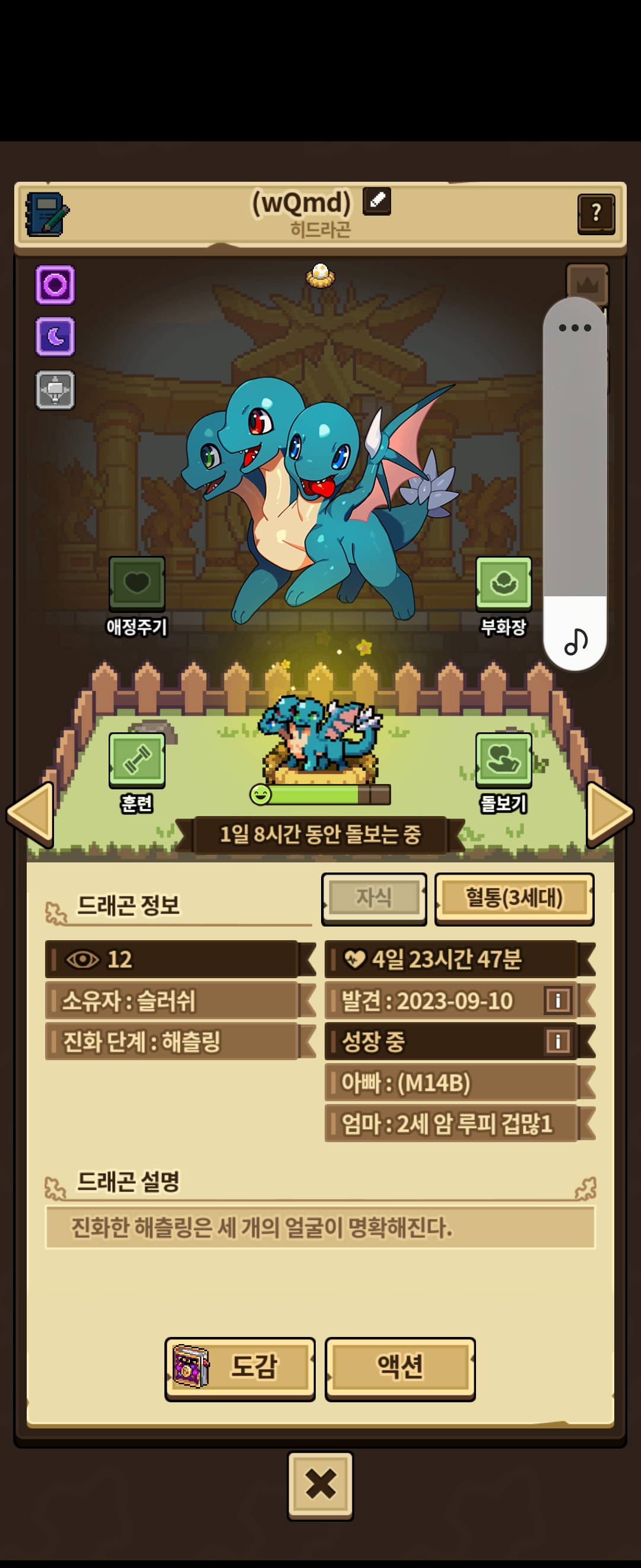Open the help question mark button

tap(595, 213)
